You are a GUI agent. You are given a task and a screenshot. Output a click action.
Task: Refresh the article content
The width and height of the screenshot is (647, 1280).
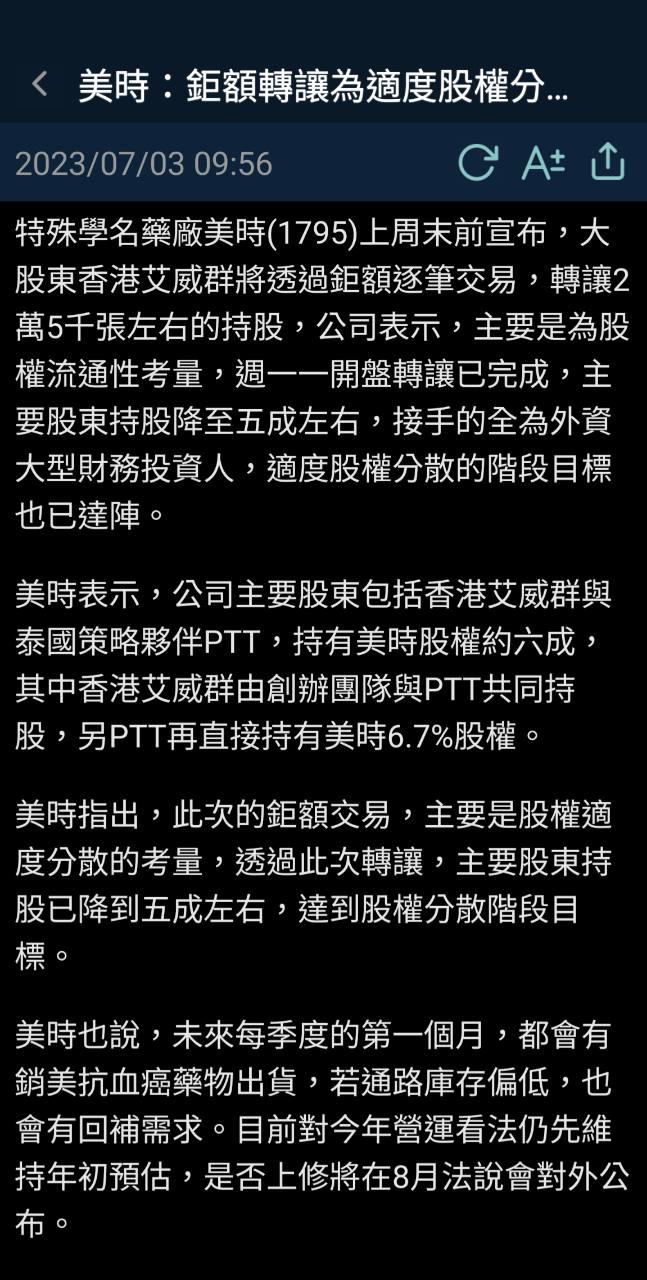coord(477,163)
